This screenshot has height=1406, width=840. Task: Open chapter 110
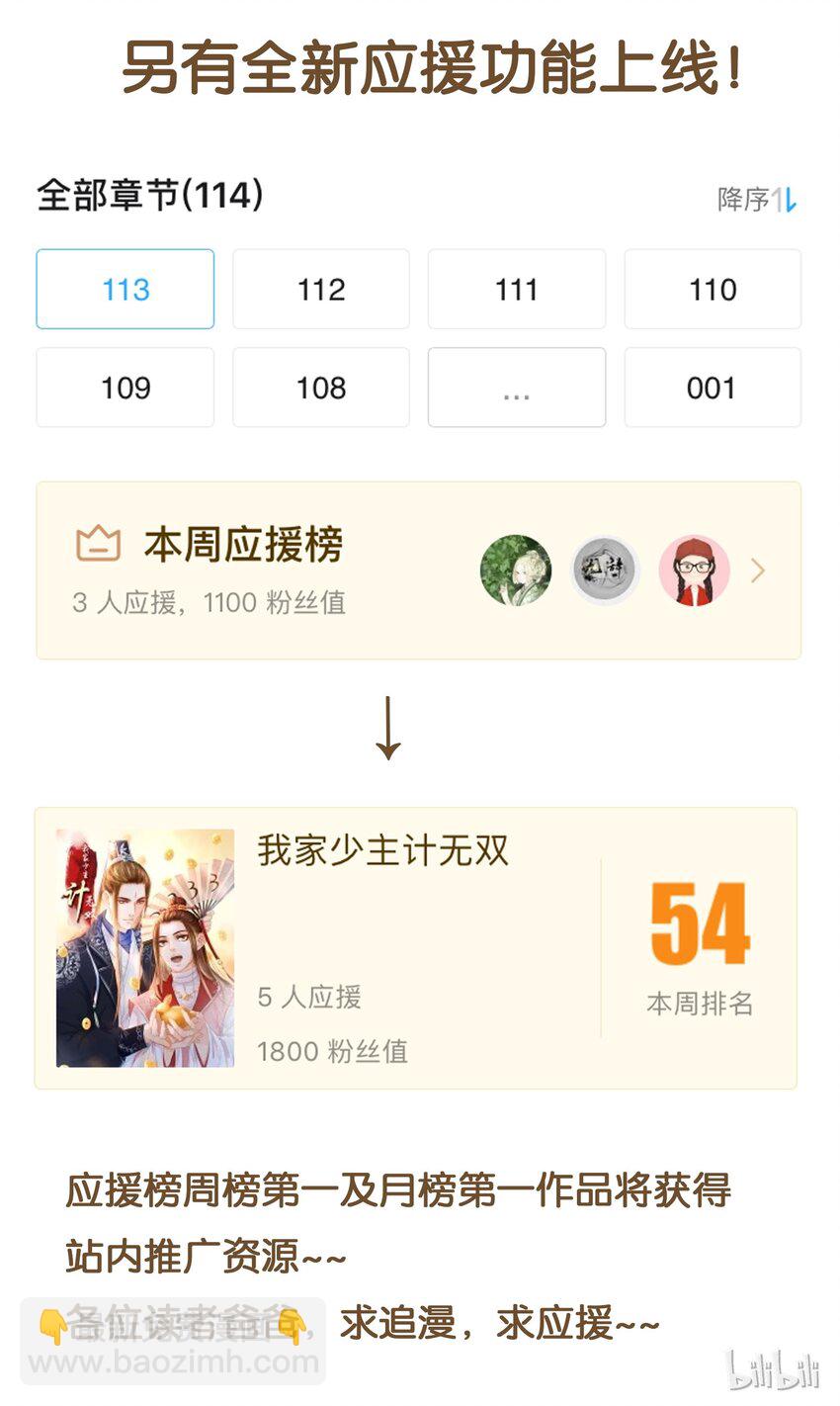[x=713, y=289]
